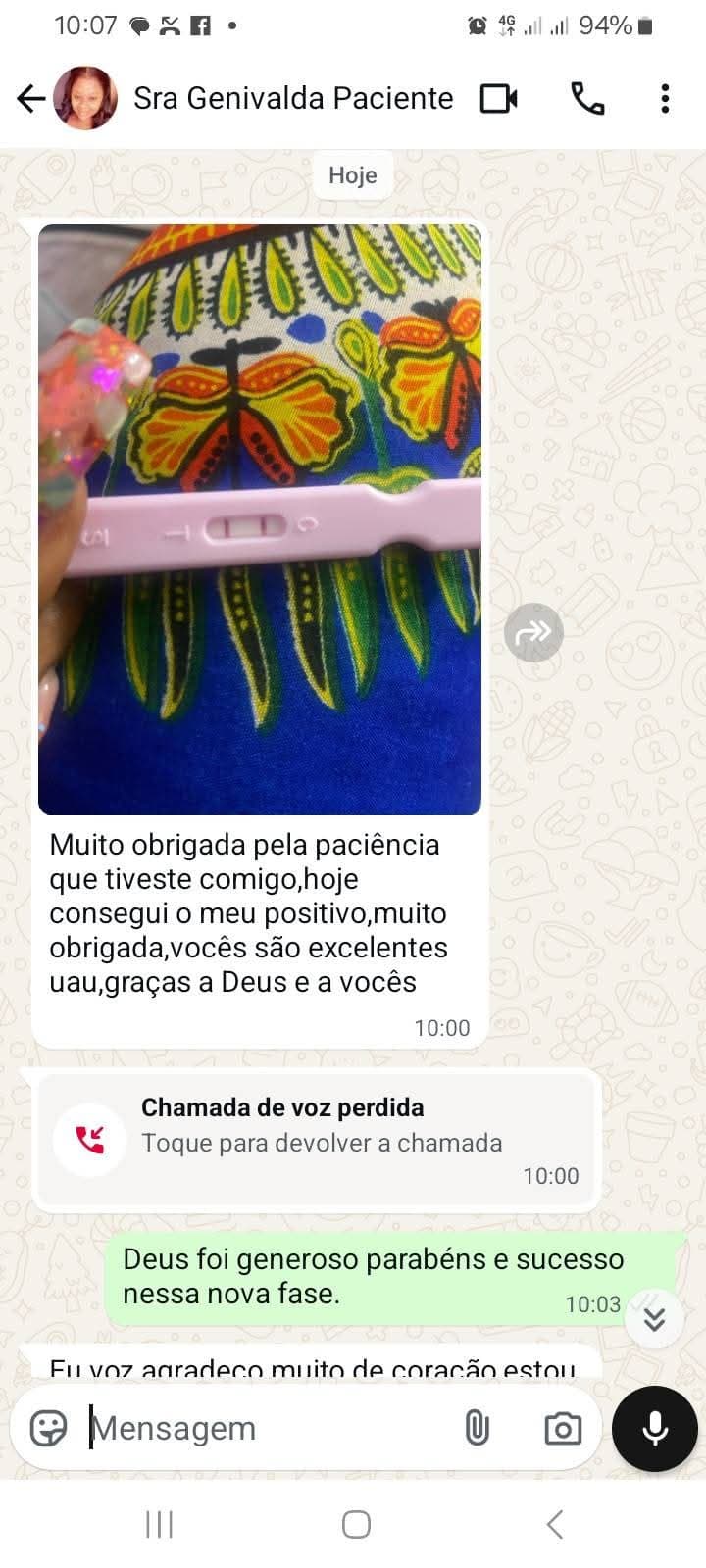Start a video call with Sra Genivalda

(x=498, y=98)
